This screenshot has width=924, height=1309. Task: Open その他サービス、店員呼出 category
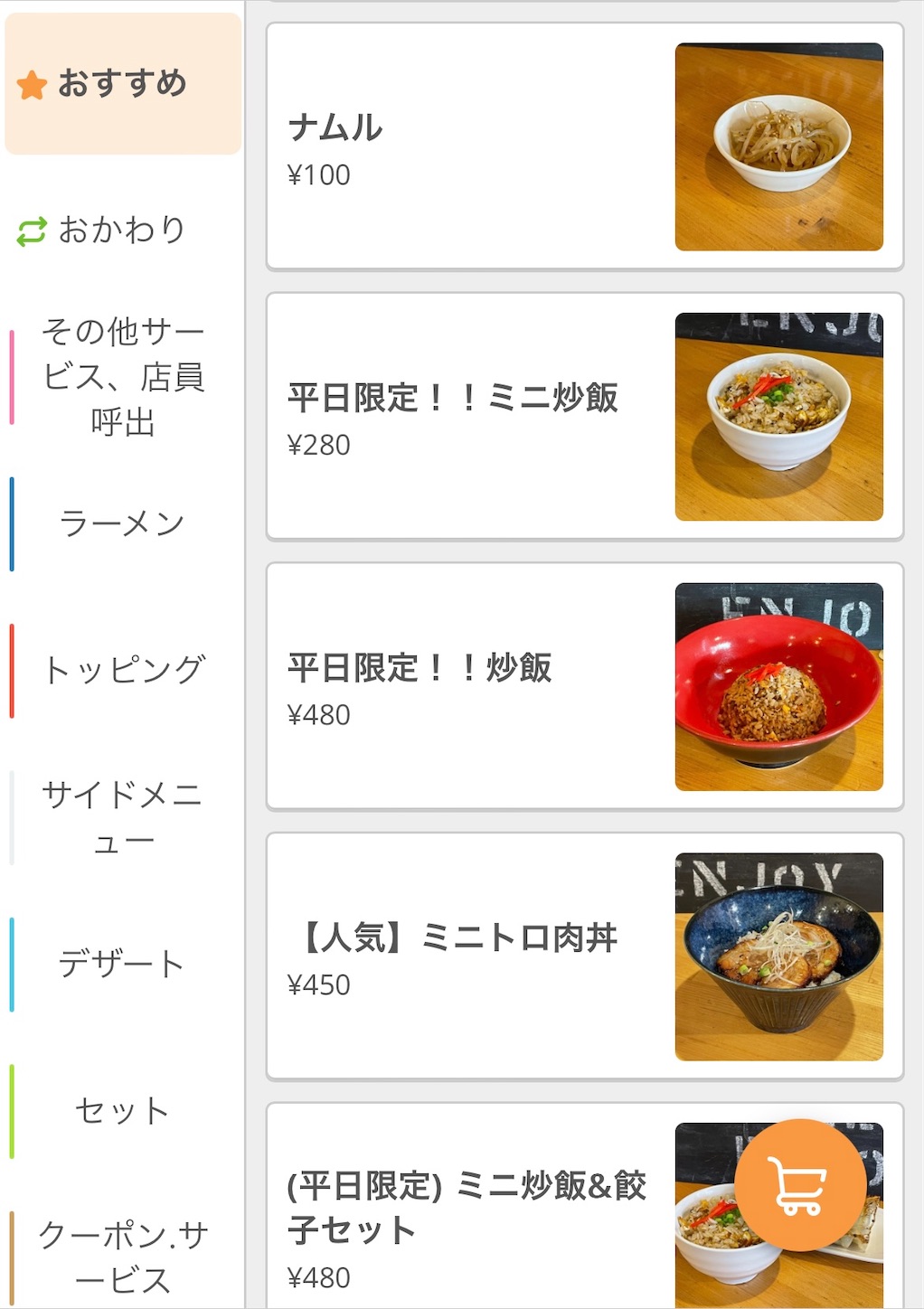pos(123,376)
